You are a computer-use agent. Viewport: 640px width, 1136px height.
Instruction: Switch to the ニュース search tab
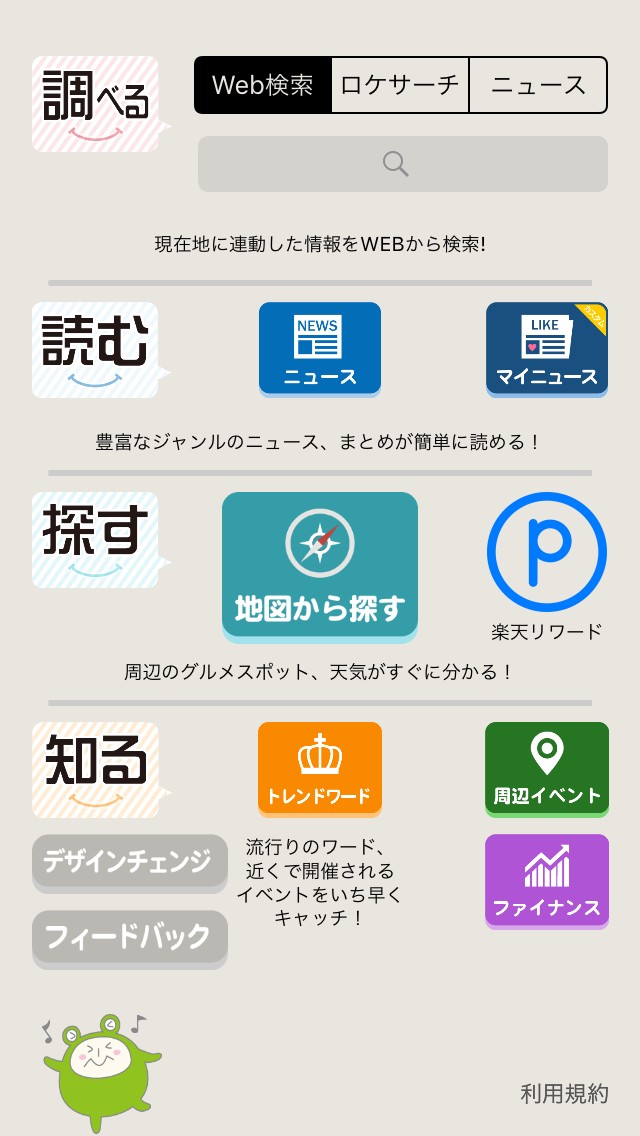(538, 85)
